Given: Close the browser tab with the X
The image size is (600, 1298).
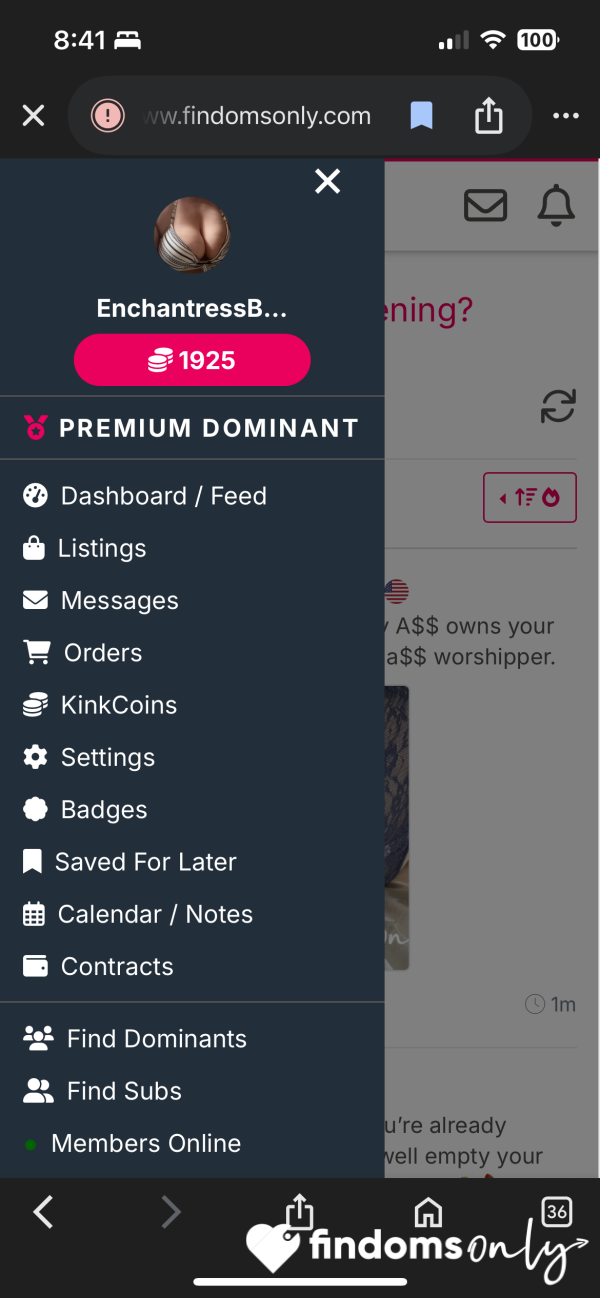Looking at the screenshot, I should click(33, 116).
